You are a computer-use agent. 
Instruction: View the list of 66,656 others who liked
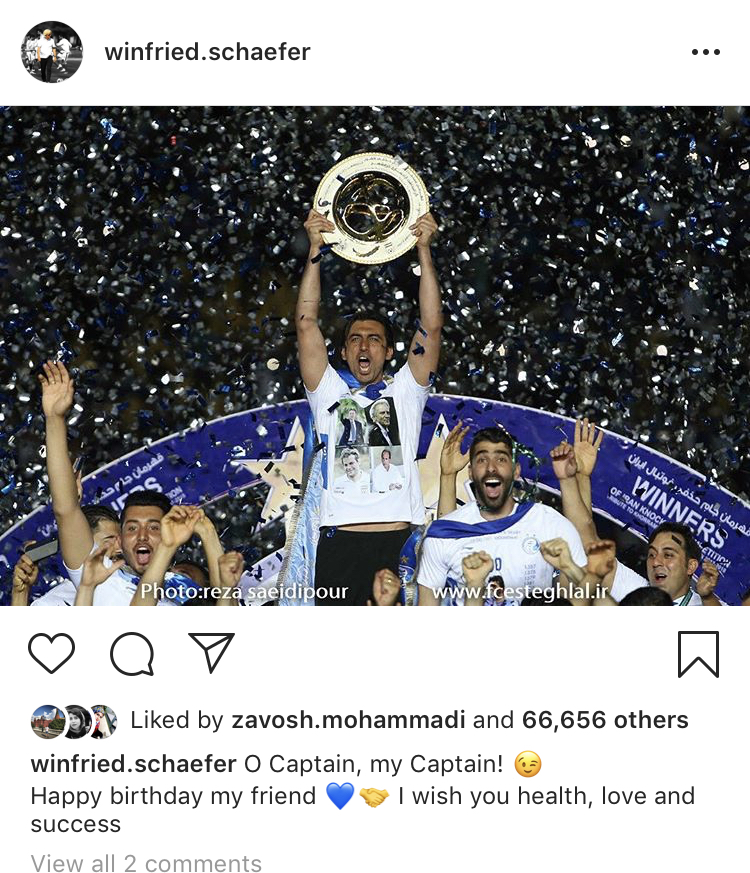pos(605,720)
